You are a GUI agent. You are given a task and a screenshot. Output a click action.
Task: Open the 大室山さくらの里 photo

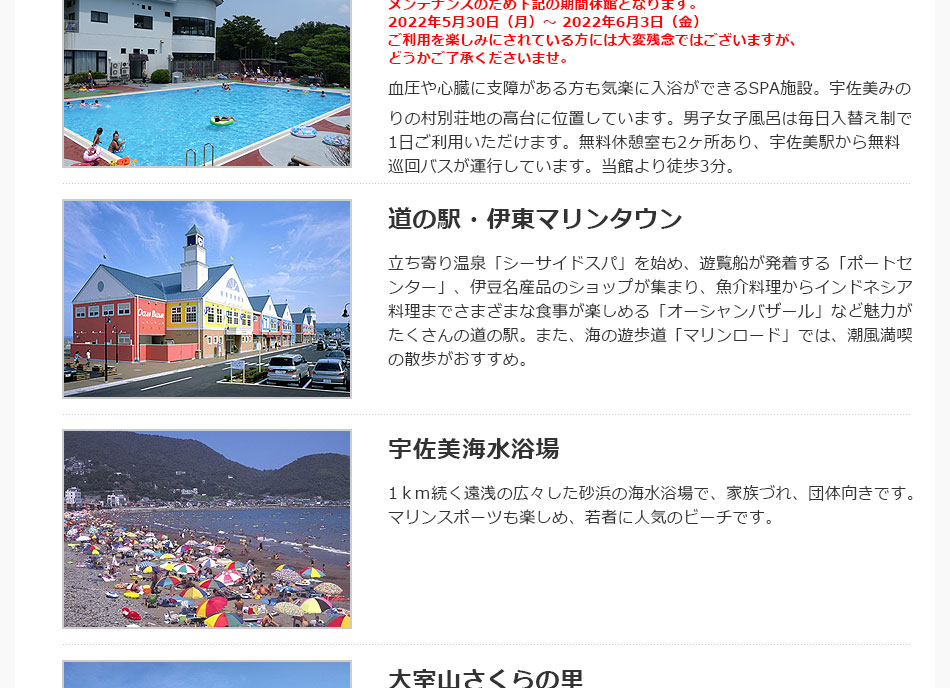[207, 675]
